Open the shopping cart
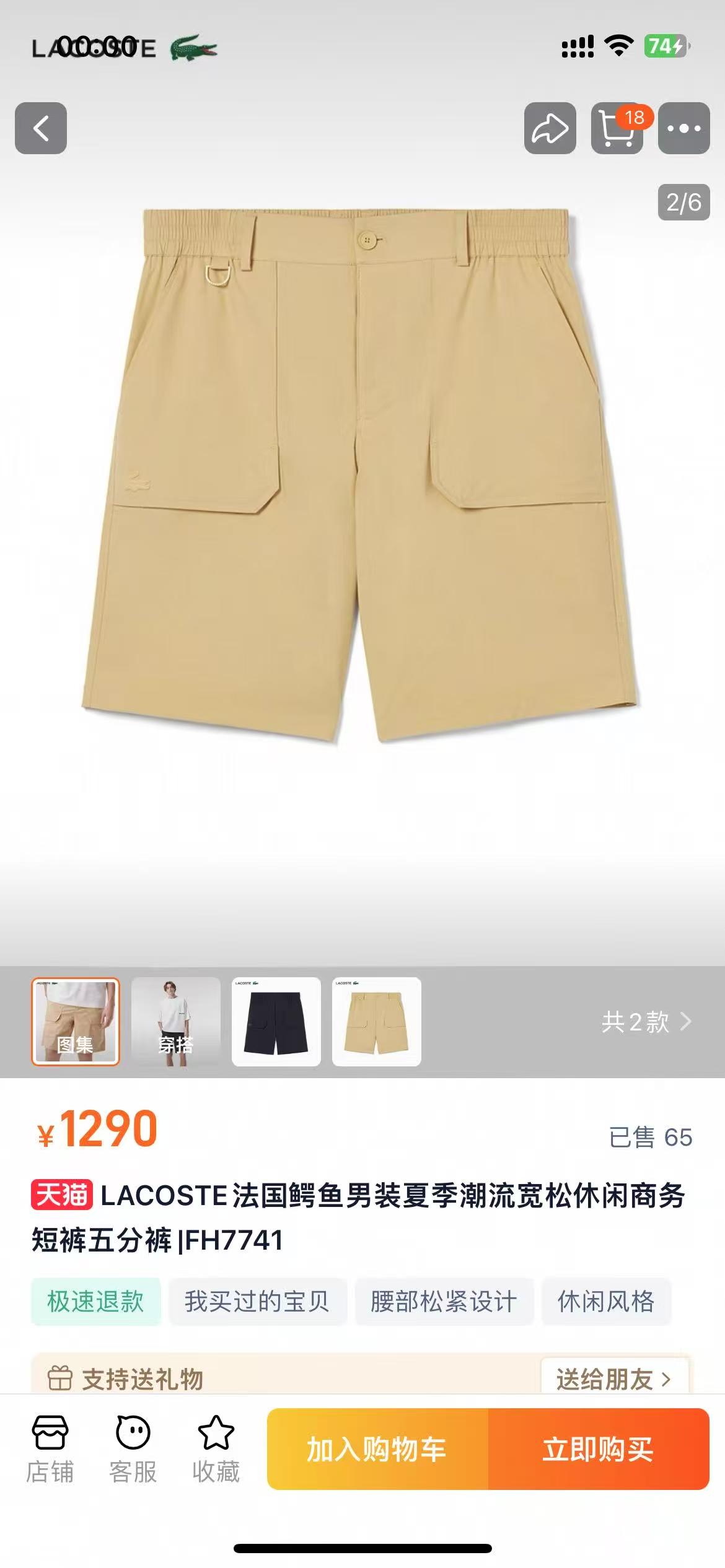 [617, 128]
